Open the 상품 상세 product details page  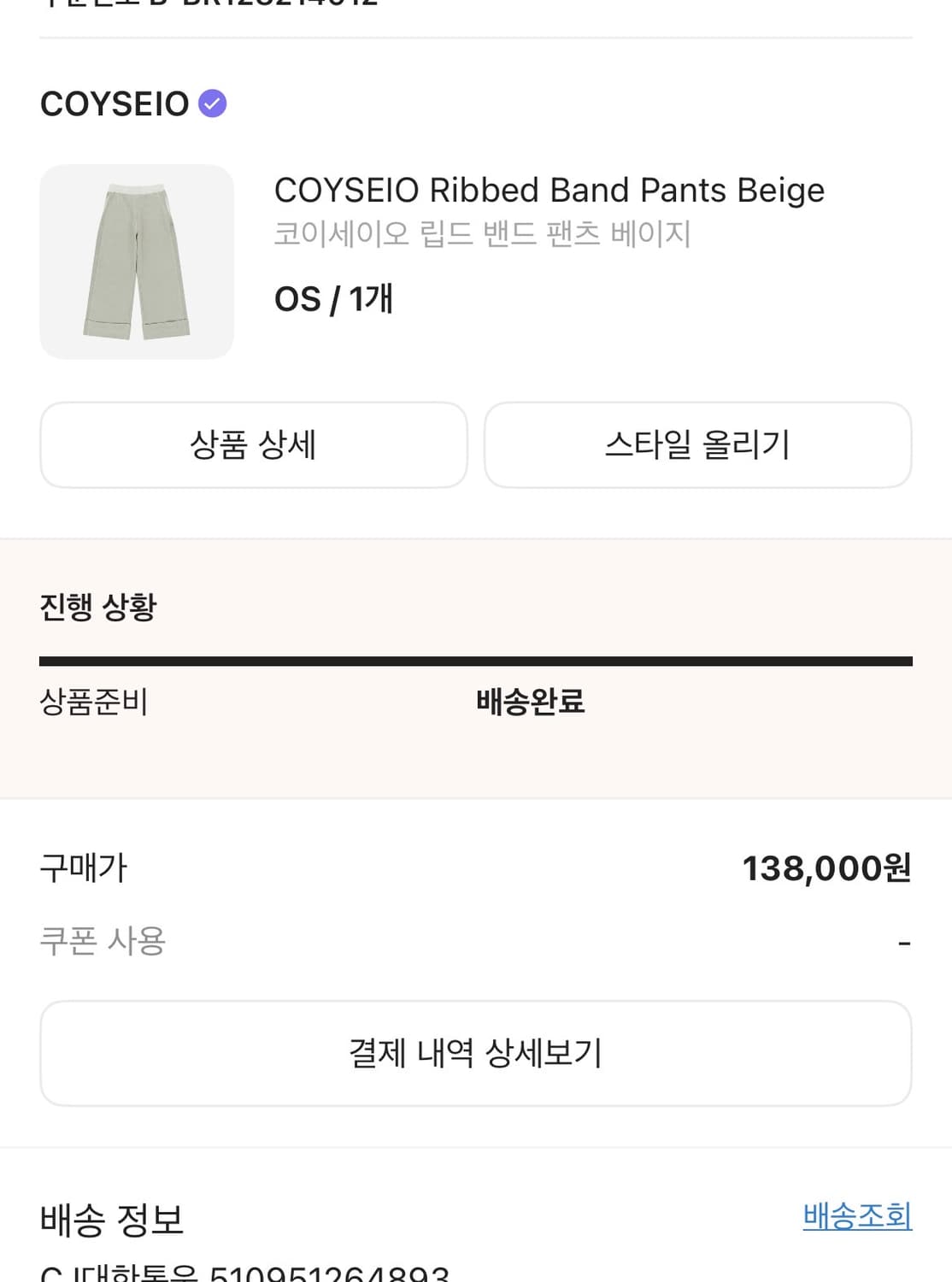click(x=253, y=444)
